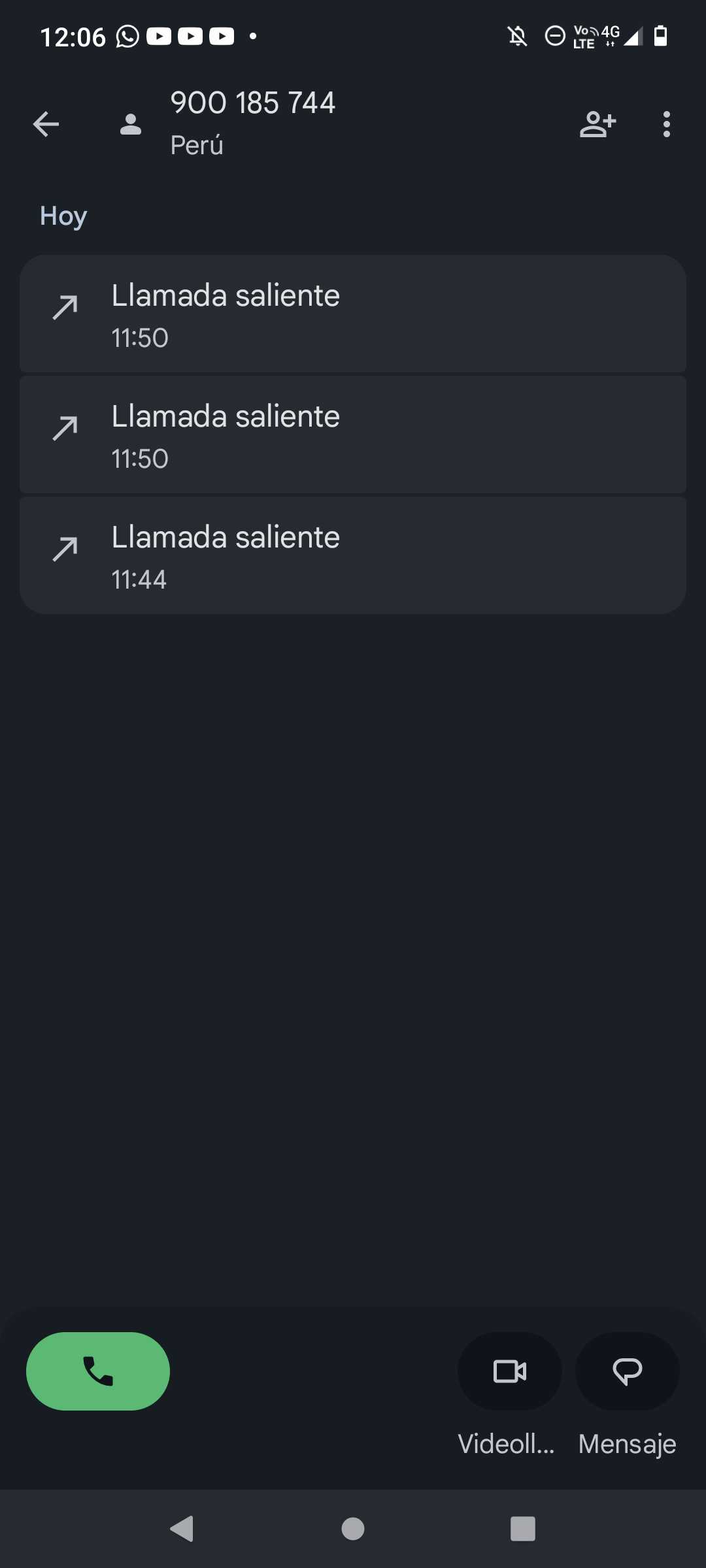706x1568 pixels.
Task: Send a message via Mensaje button
Action: coord(627,1371)
